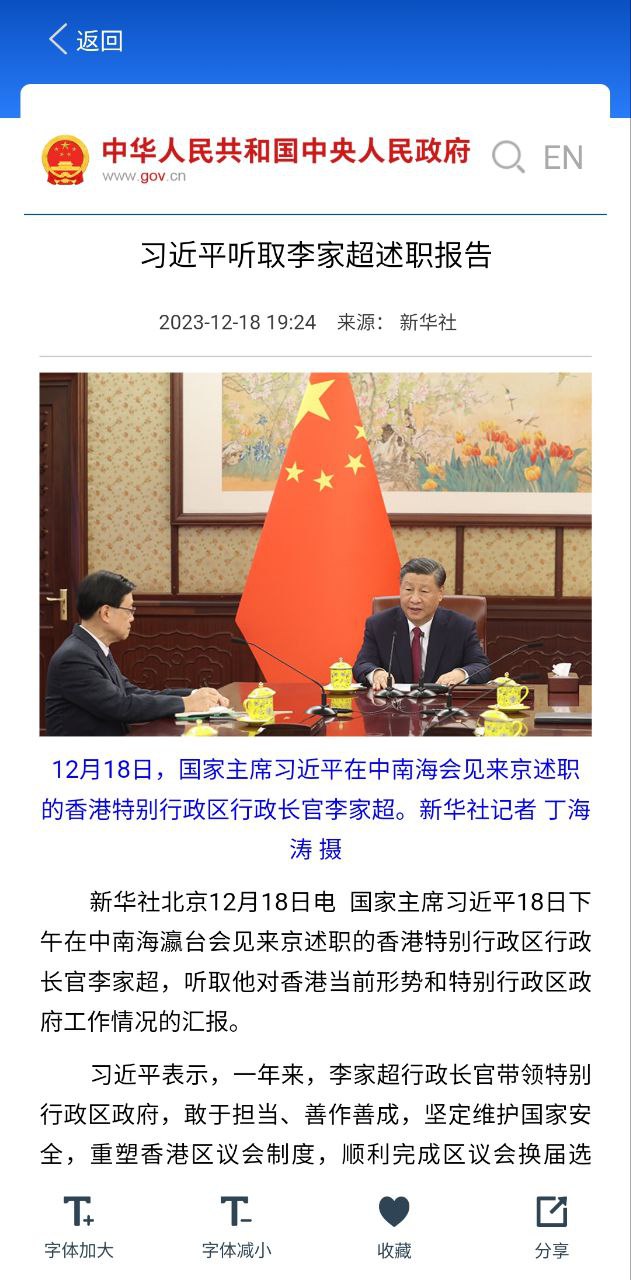The height and width of the screenshot is (1280, 631).
Task: Switch to the EN English version
Action: coord(563,157)
